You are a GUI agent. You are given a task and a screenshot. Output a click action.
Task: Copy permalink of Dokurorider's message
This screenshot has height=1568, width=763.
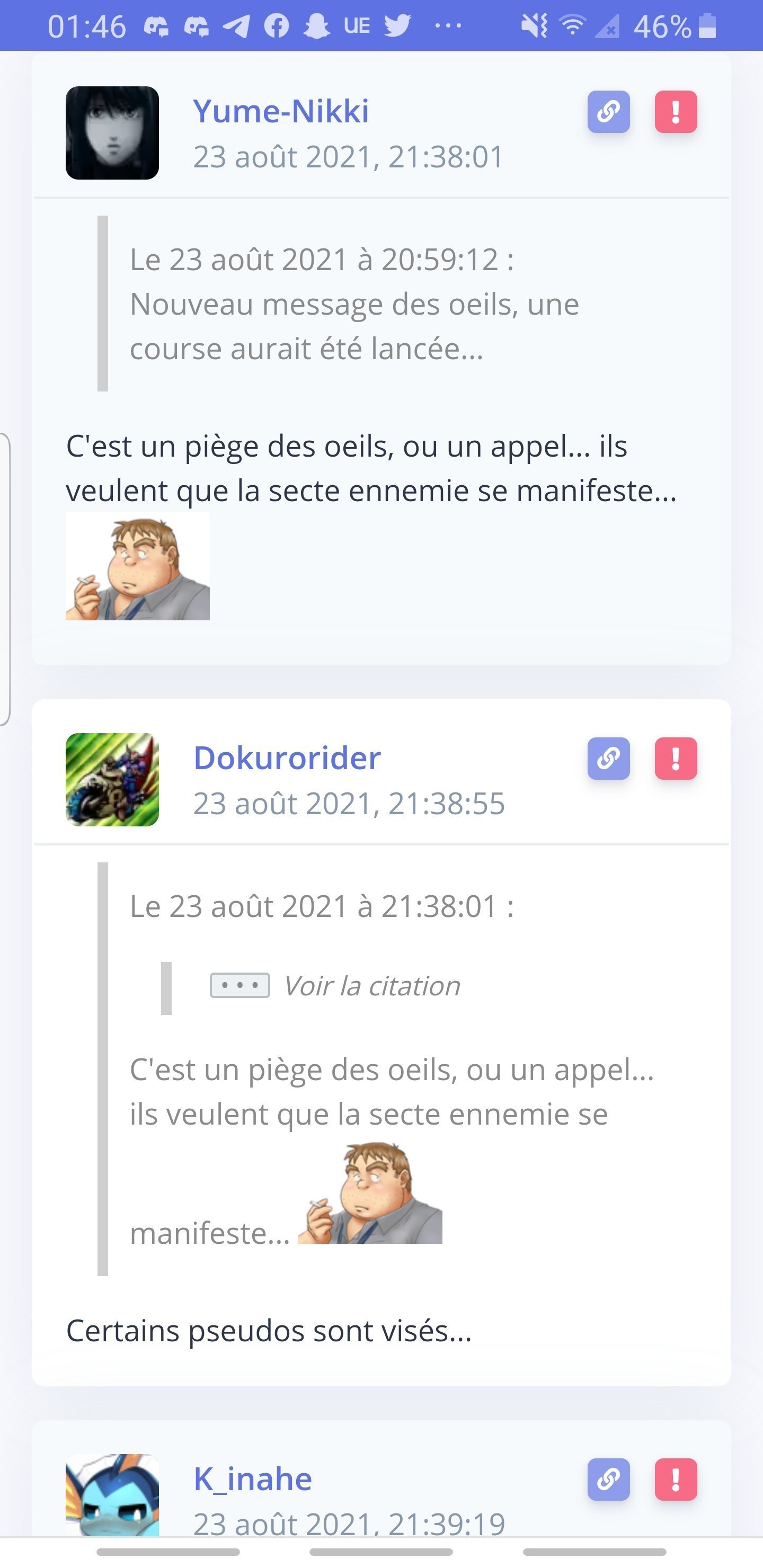pyautogui.click(x=608, y=759)
